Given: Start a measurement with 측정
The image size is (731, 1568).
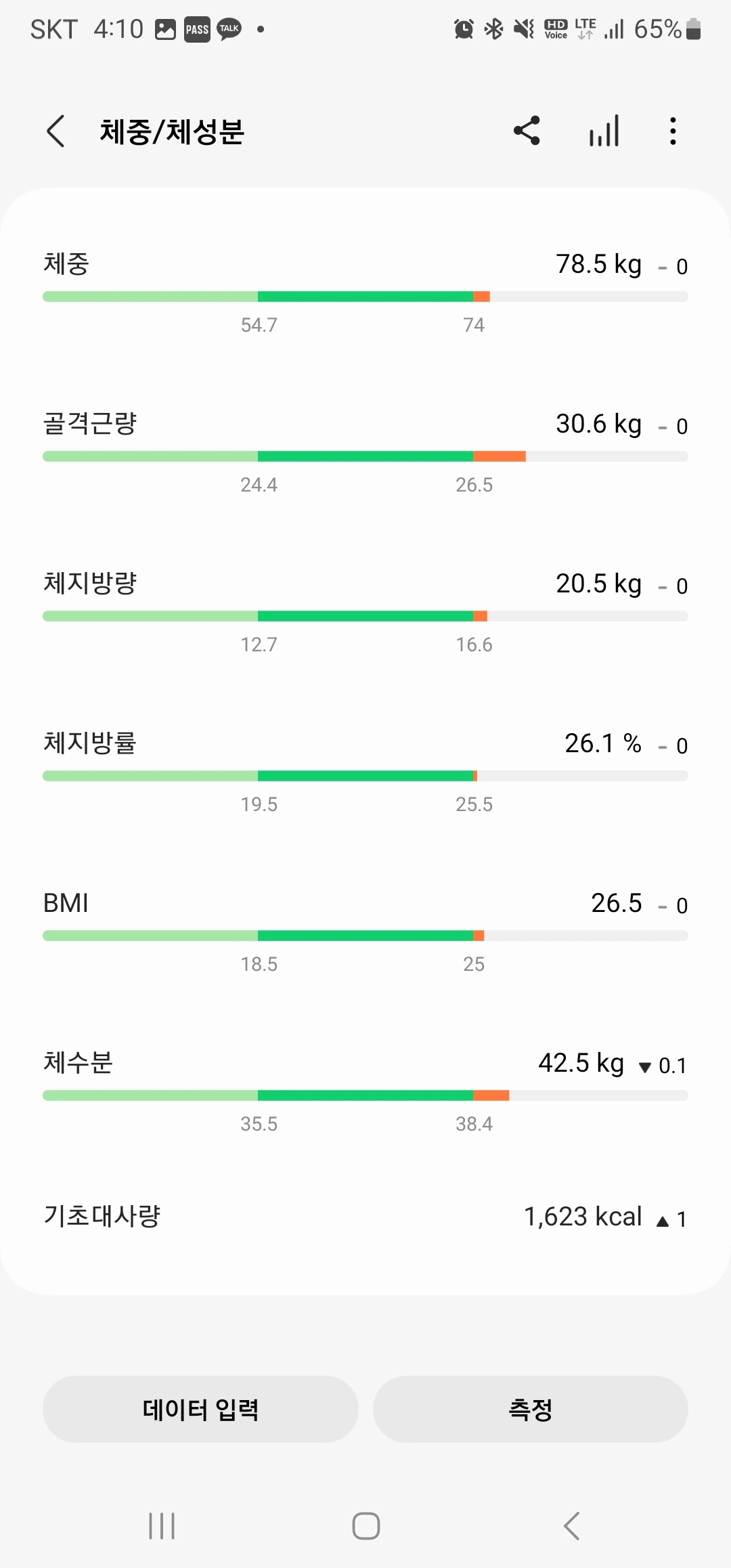Looking at the screenshot, I should click(530, 1409).
